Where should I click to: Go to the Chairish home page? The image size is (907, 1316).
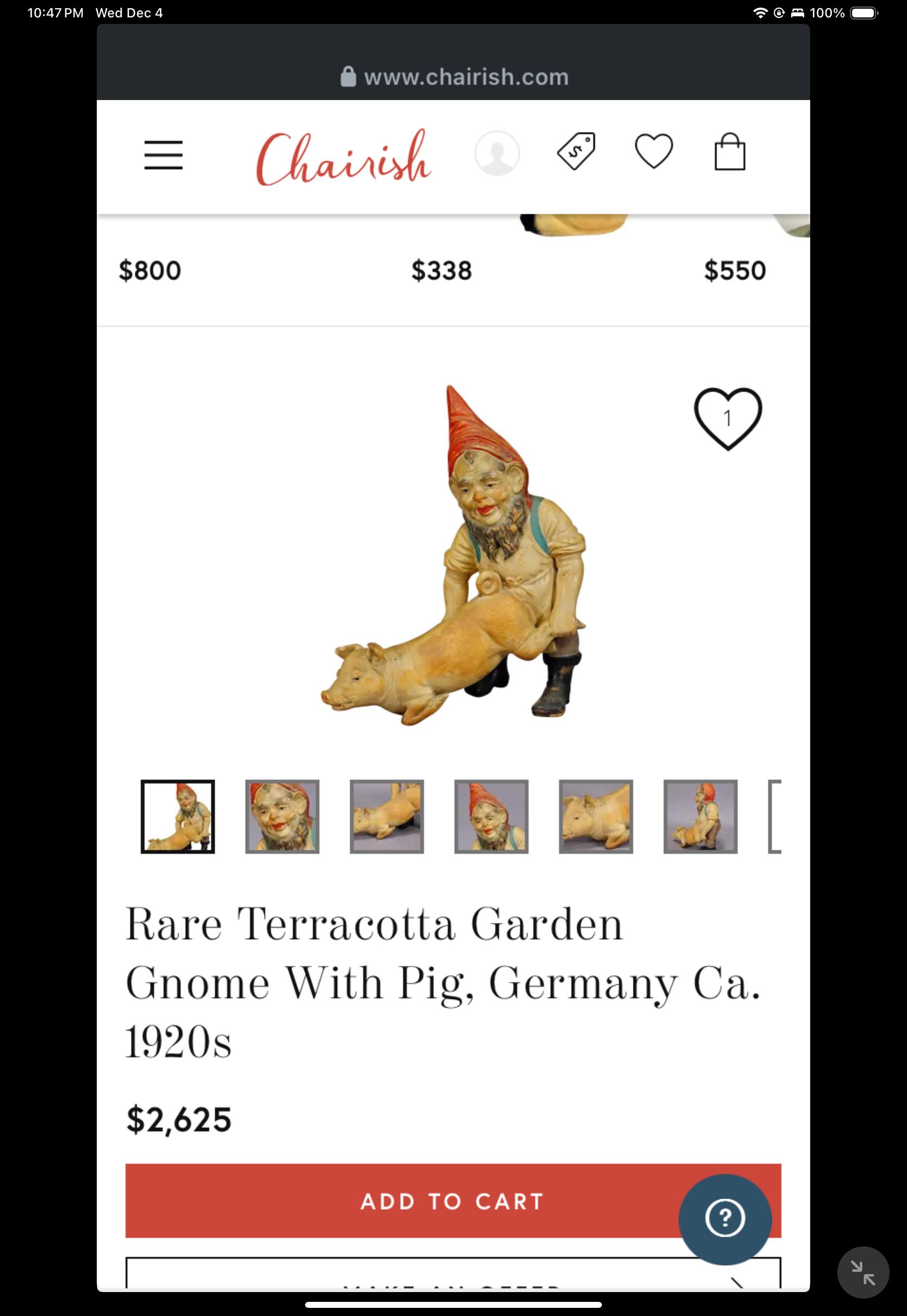(x=343, y=157)
